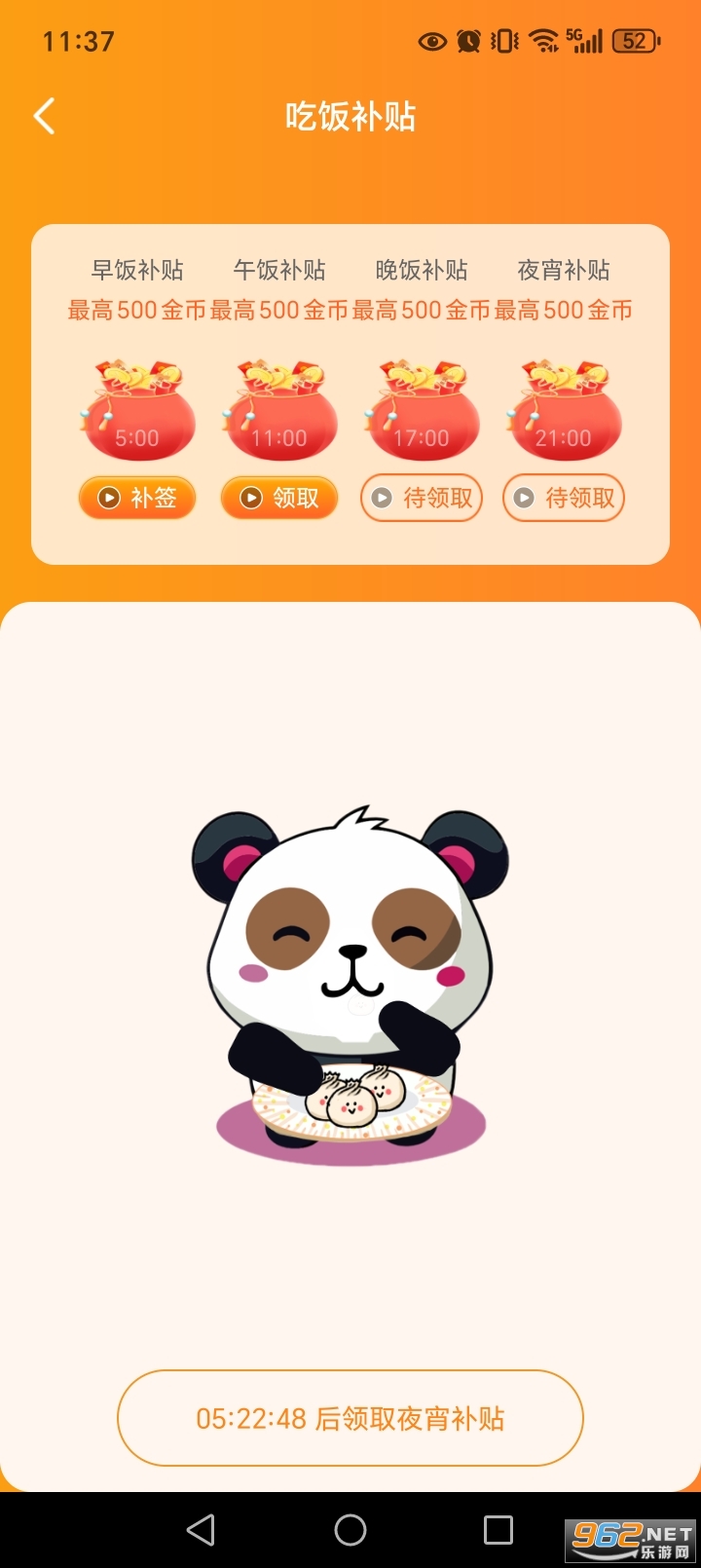Go to the system home screen
Image resolution: width=701 pixels, height=1568 pixels.
(350, 1530)
